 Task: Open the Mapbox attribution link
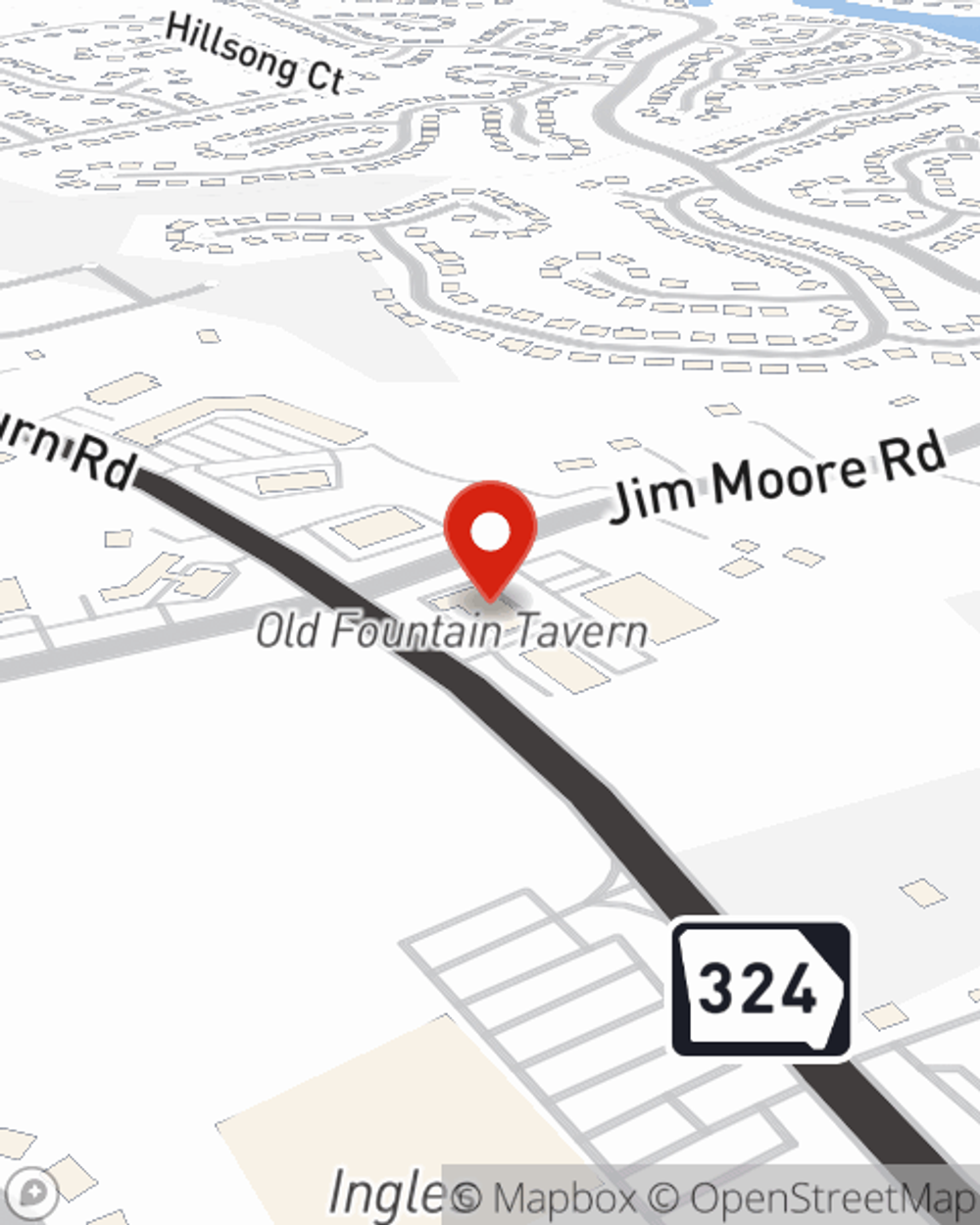tap(547, 1199)
